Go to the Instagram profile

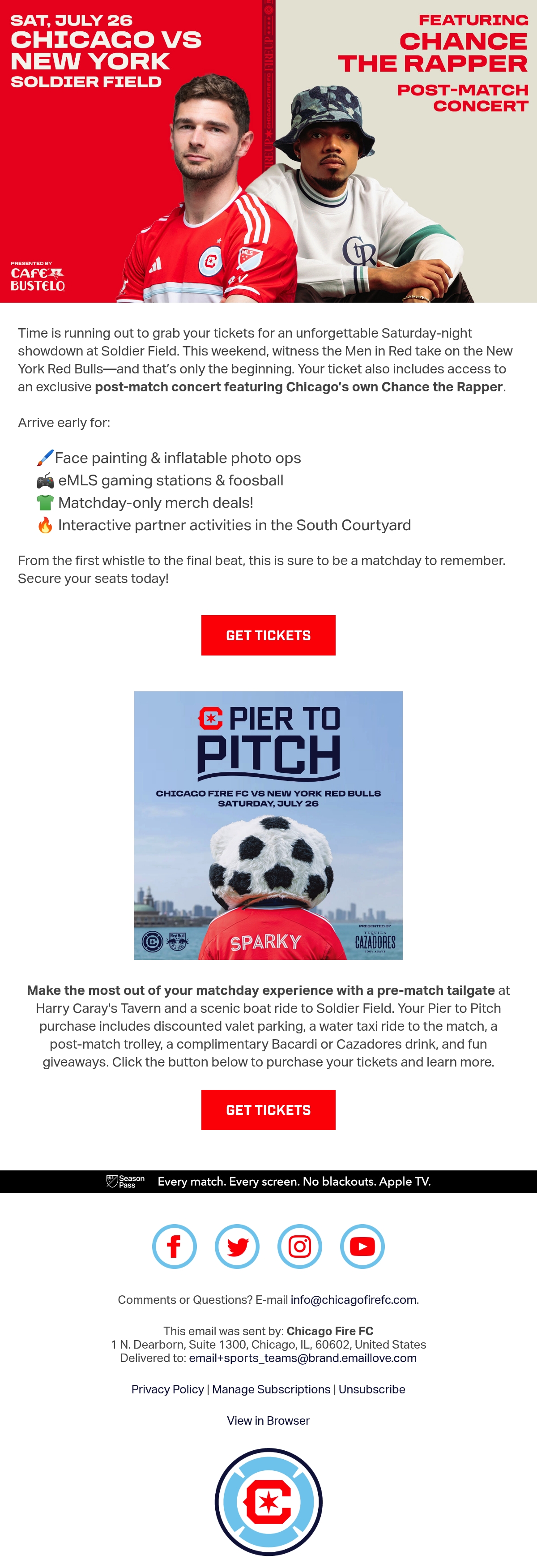[x=300, y=1246]
